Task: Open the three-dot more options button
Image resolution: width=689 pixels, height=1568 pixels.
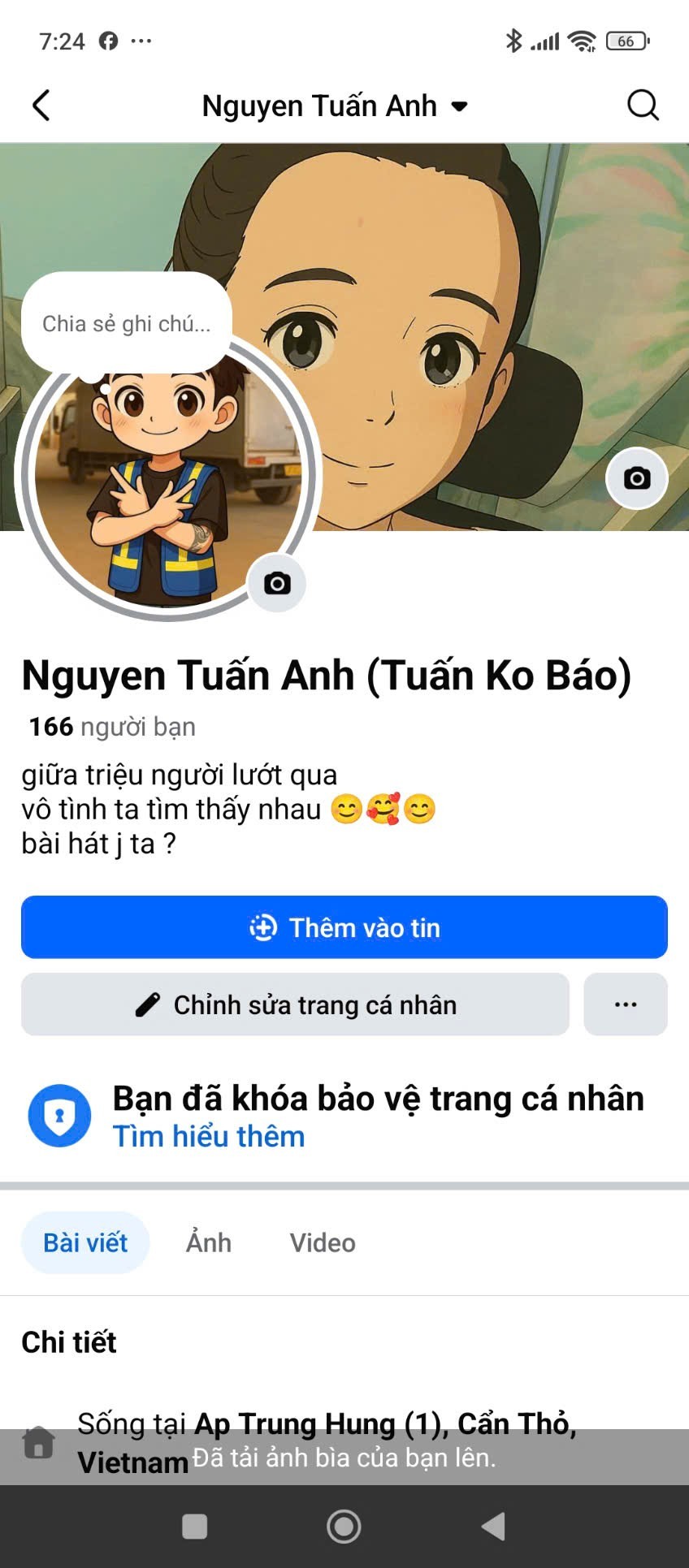Action: click(x=626, y=1004)
